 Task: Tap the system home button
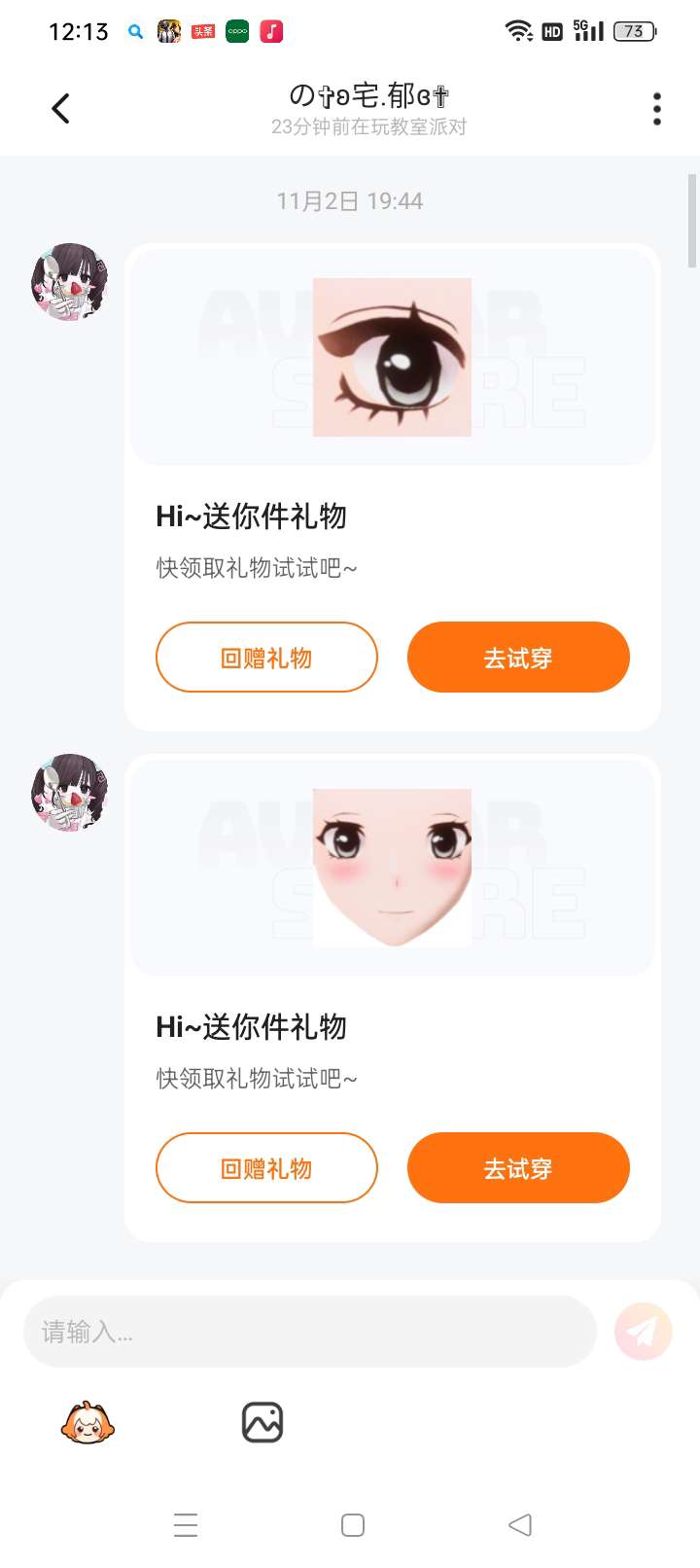[353, 1524]
